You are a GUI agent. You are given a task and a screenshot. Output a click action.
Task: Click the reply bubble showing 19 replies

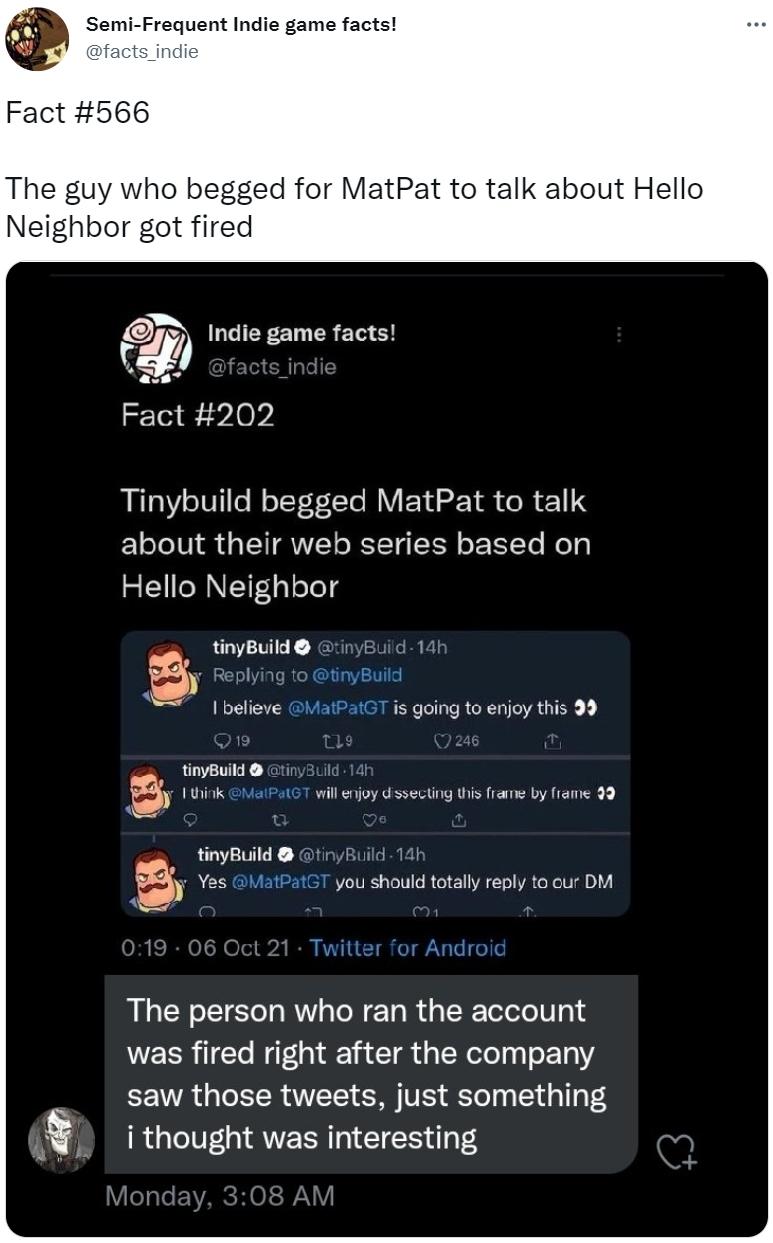225,740
